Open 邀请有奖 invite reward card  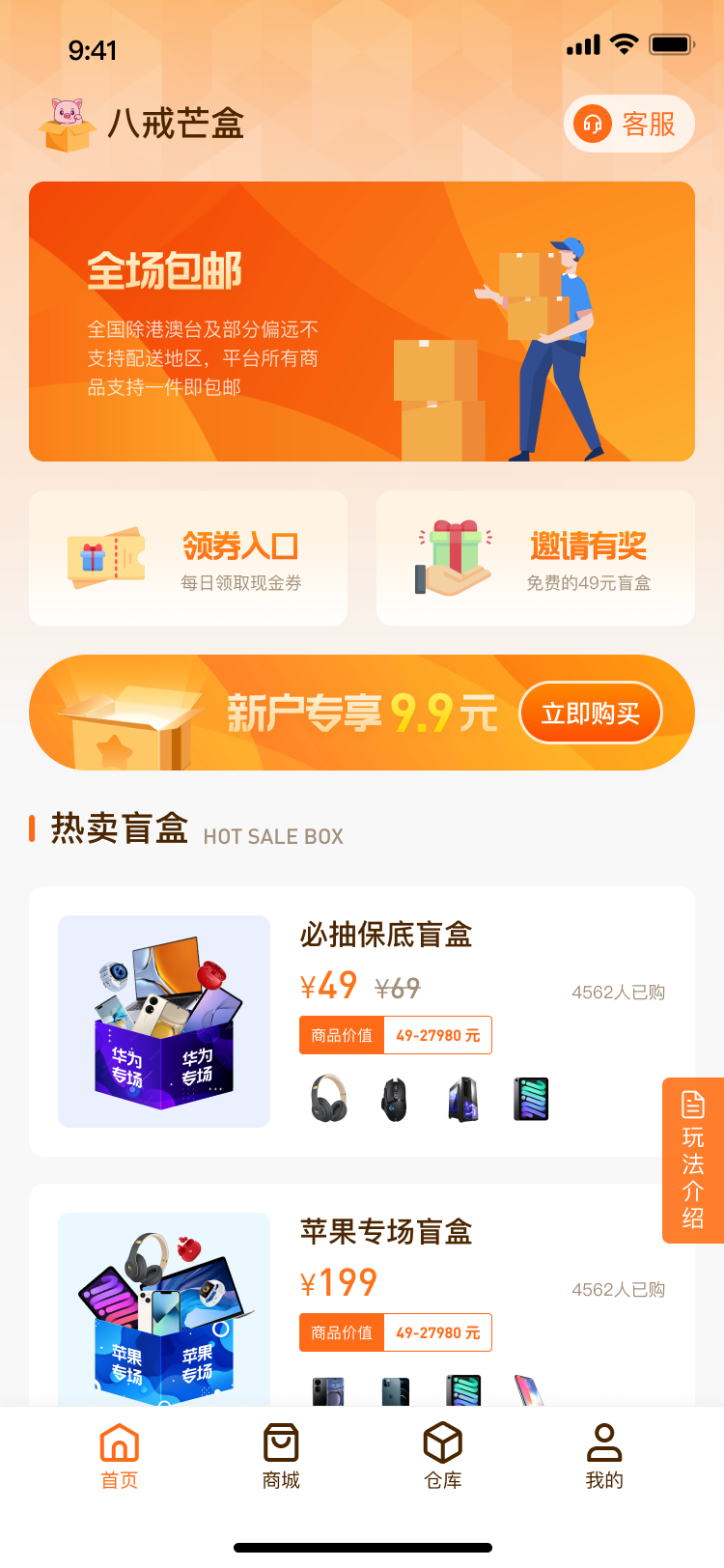coord(535,558)
